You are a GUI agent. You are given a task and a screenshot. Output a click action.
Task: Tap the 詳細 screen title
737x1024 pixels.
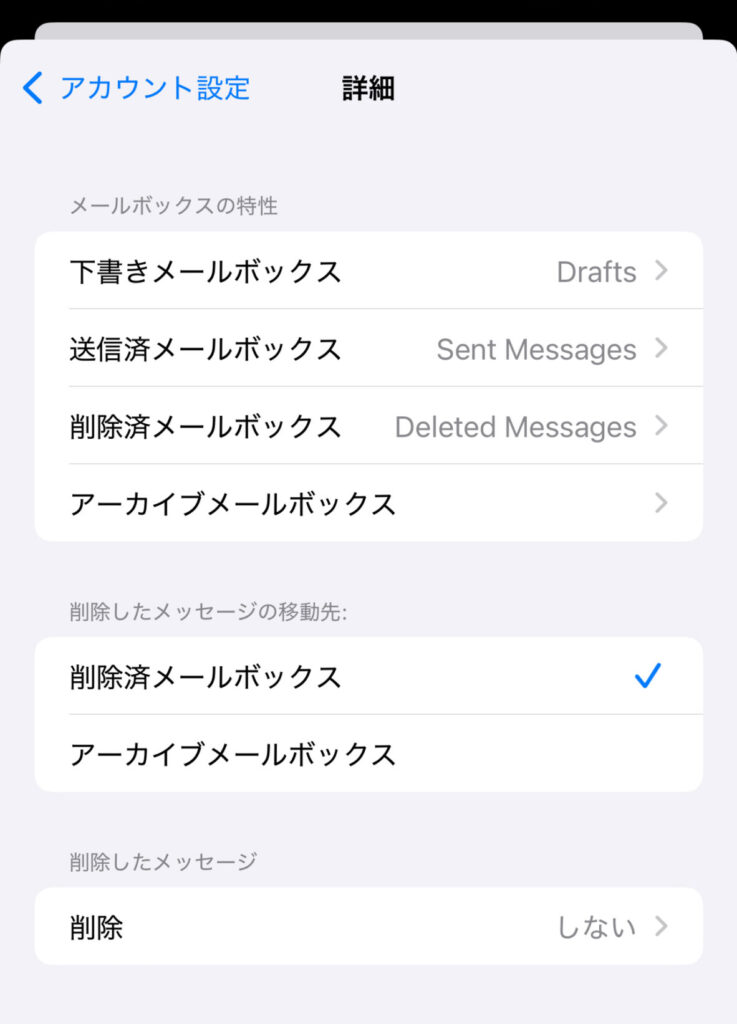(367, 89)
